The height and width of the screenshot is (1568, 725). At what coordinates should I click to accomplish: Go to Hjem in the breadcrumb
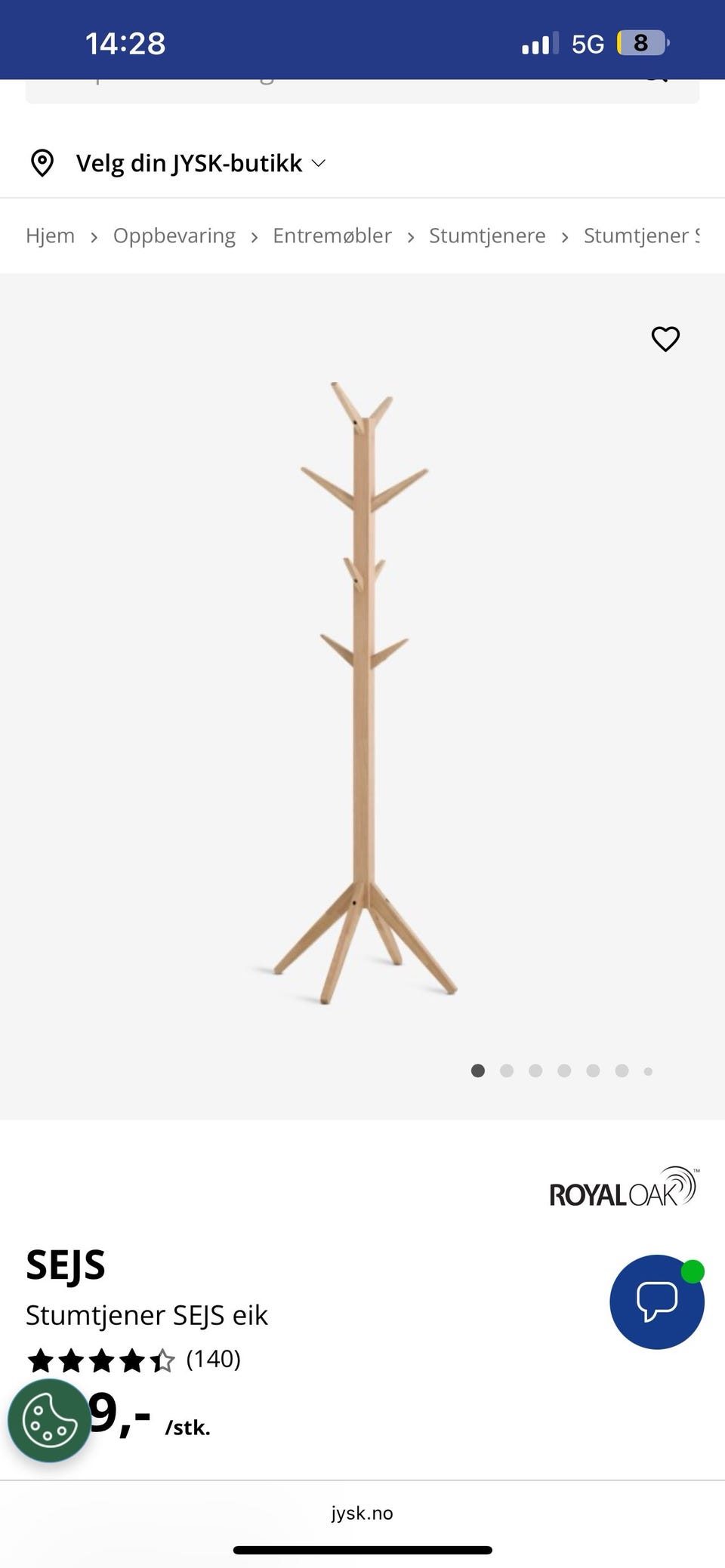[x=50, y=236]
